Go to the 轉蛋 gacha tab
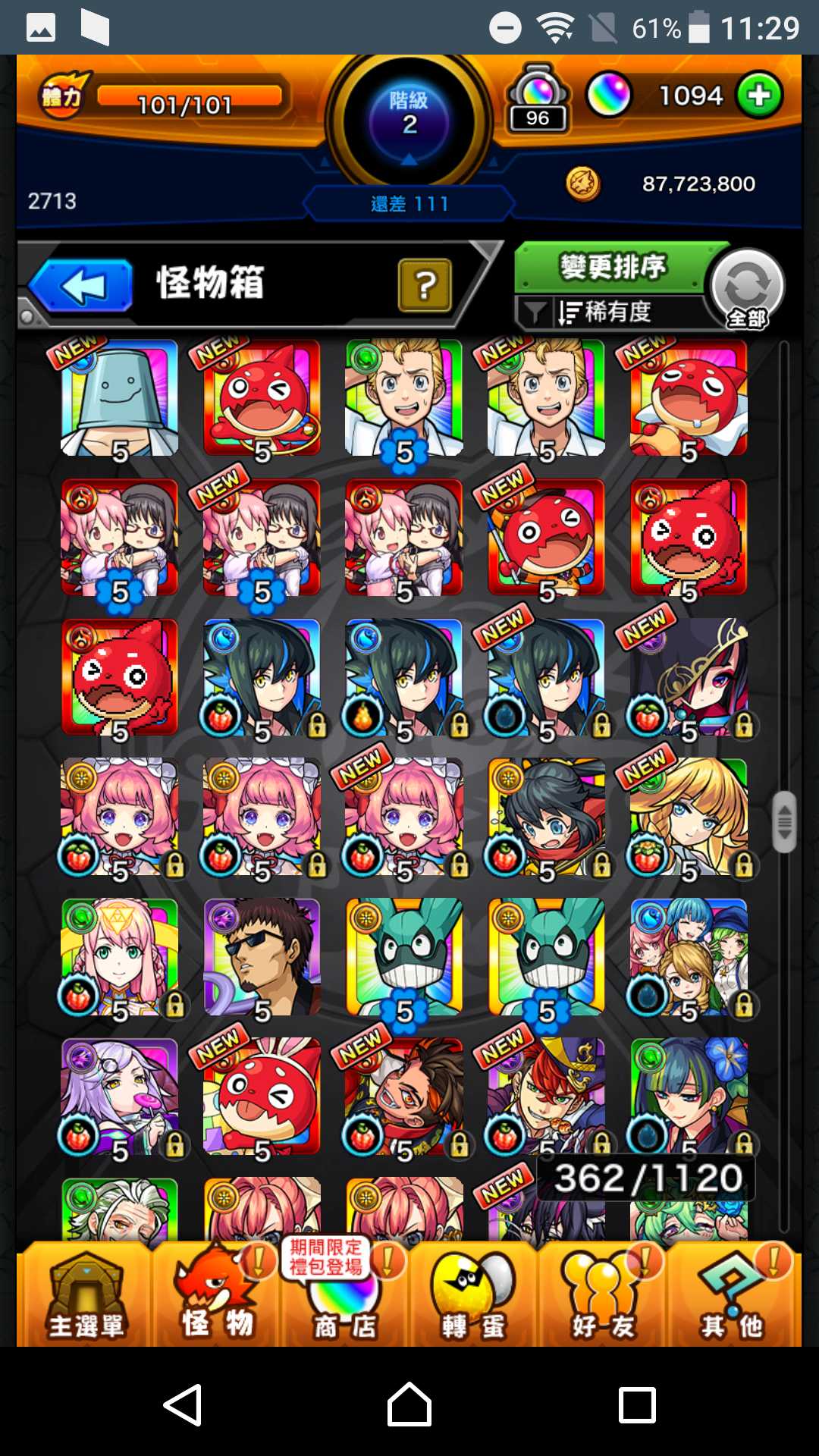 pos(474,1297)
